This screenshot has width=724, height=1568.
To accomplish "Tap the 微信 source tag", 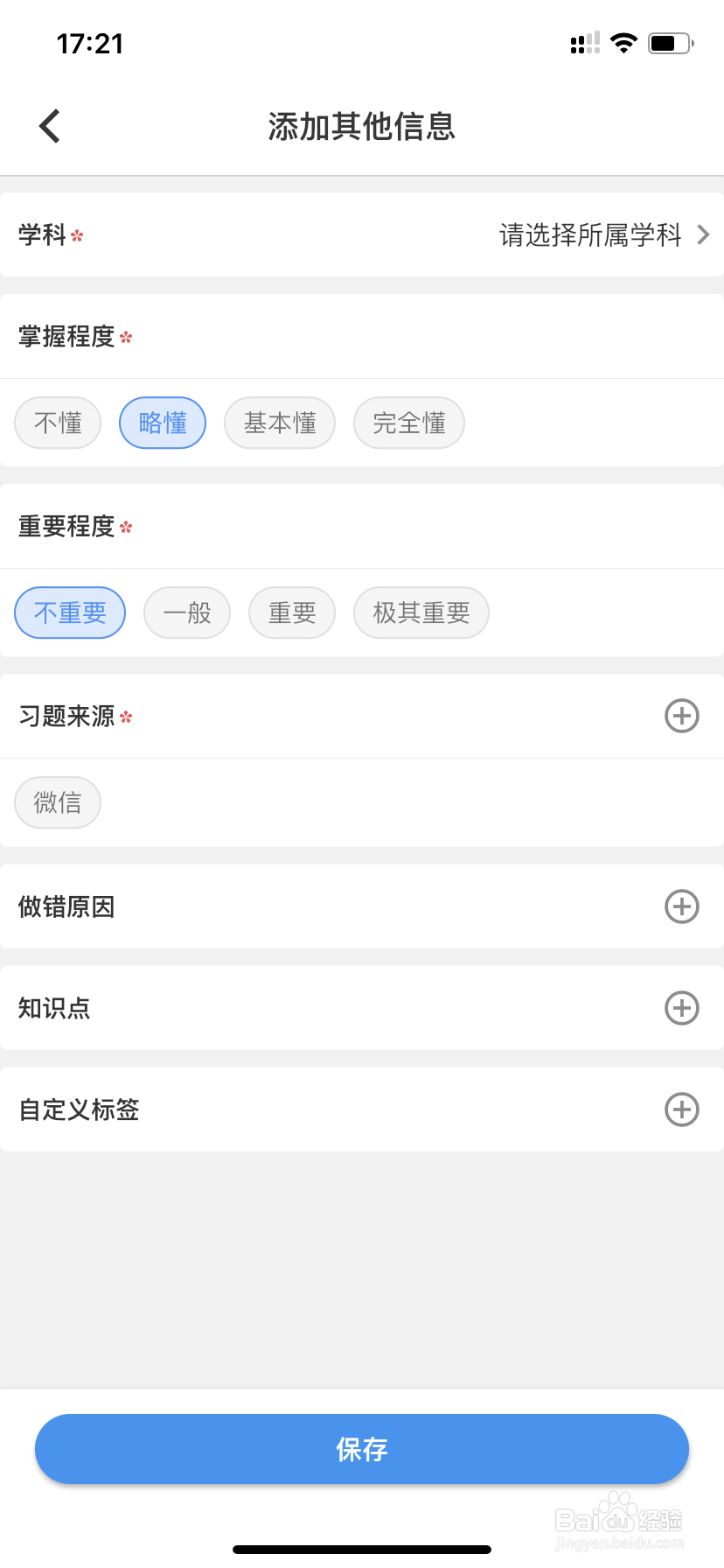I will click(x=57, y=802).
